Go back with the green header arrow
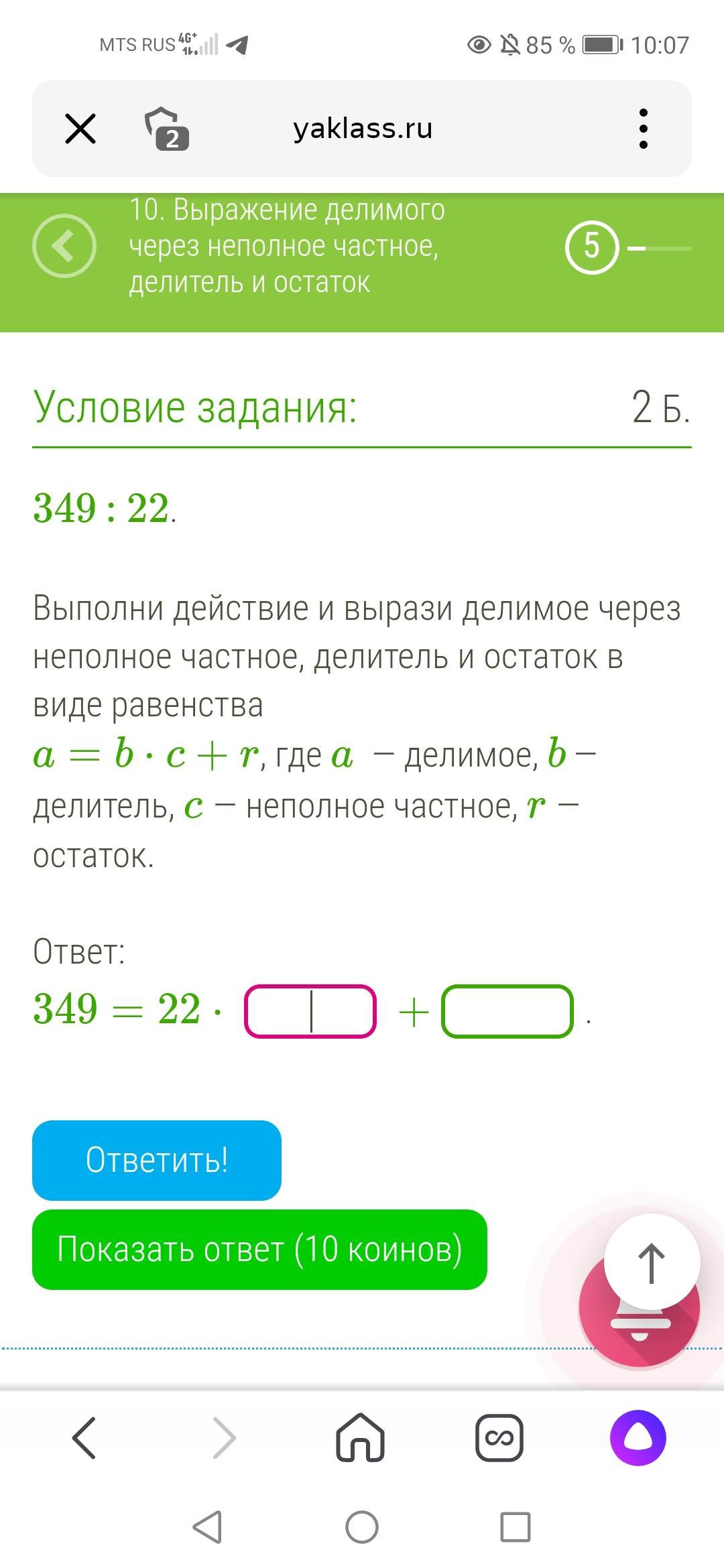The image size is (724, 1568). [x=64, y=246]
